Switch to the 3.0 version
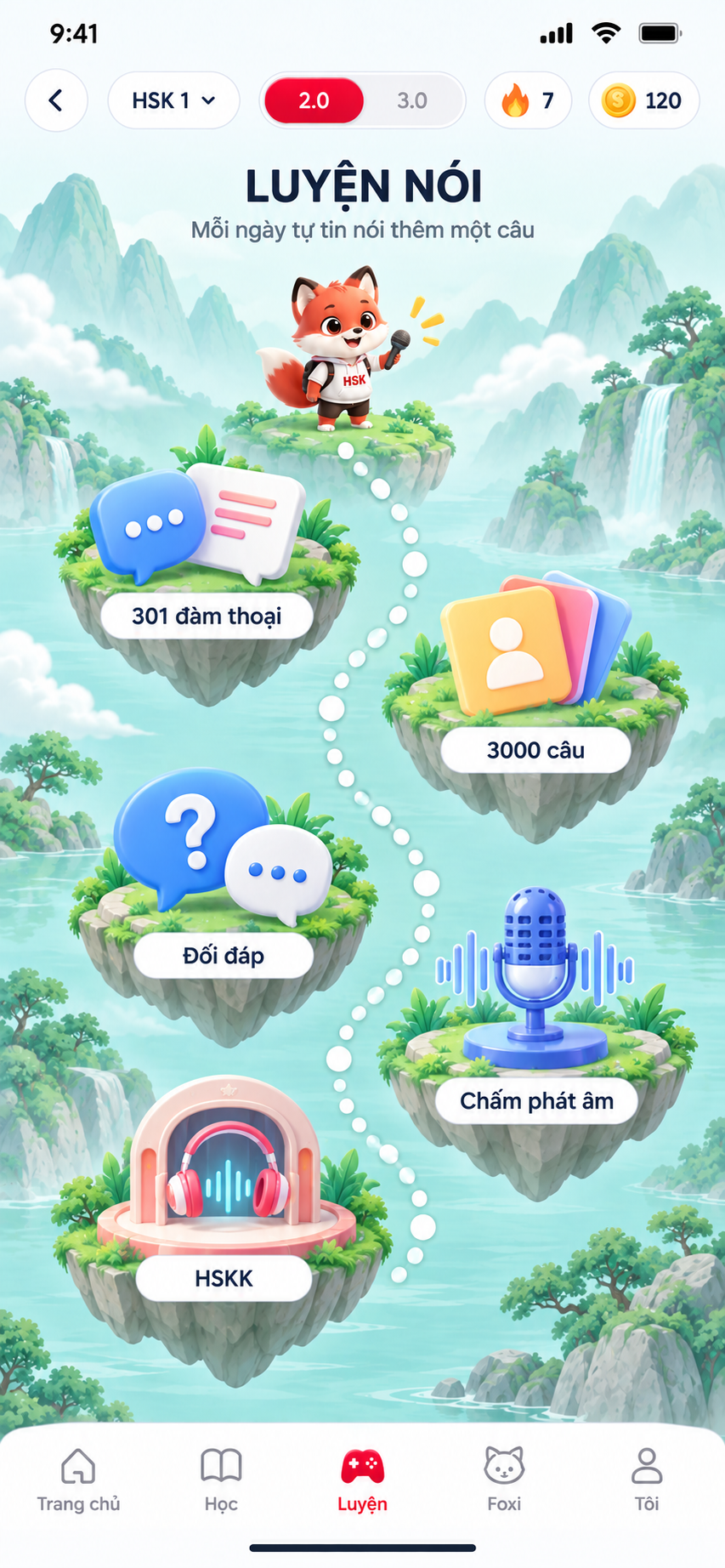The width and height of the screenshot is (725, 1568). pos(412,100)
